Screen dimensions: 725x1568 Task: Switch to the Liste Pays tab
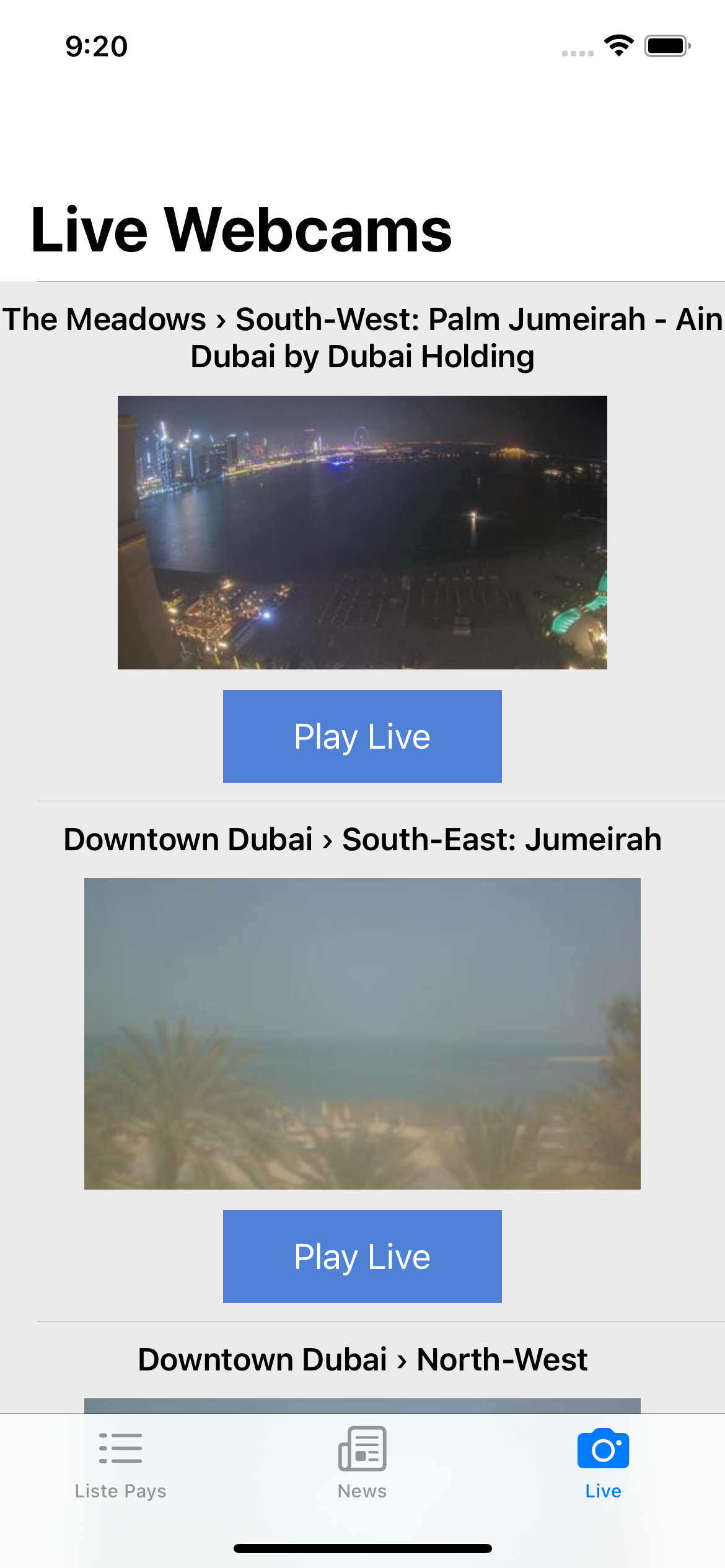pyautogui.click(x=120, y=1464)
